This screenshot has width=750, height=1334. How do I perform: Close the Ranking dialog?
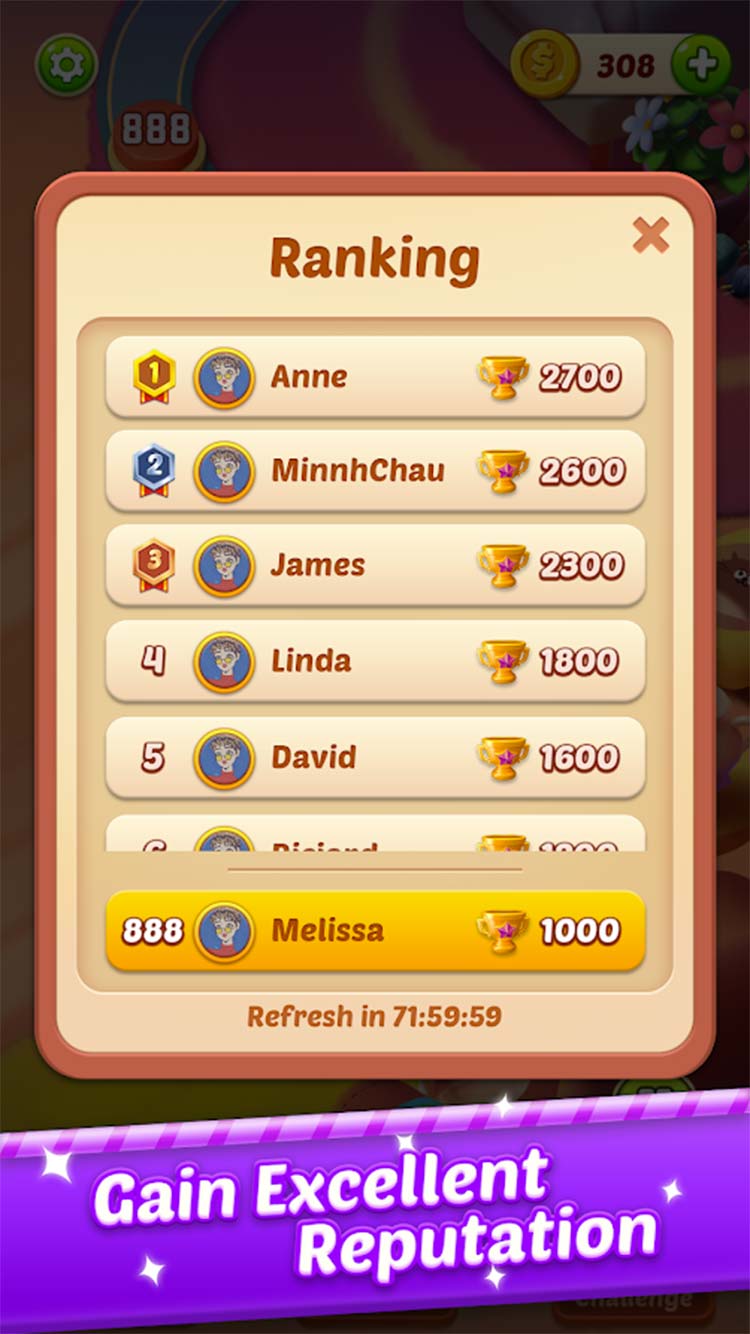(650, 236)
